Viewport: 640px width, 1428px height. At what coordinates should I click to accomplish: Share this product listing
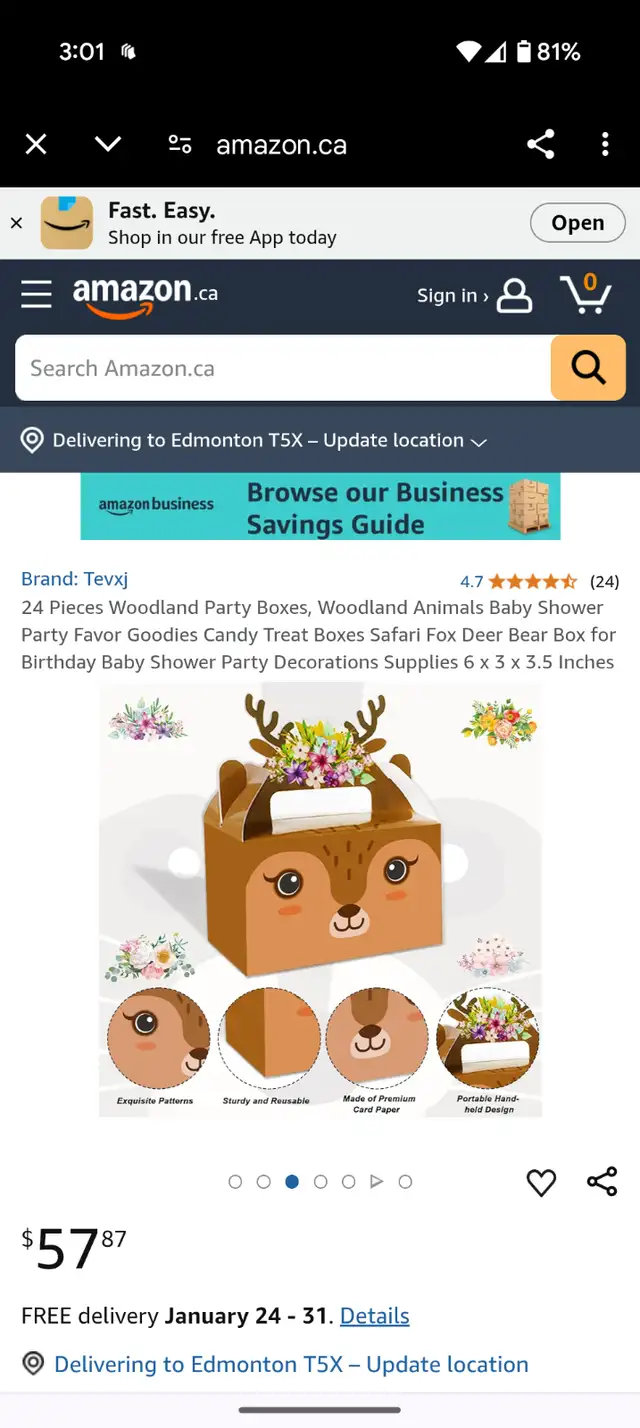[602, 1182]
